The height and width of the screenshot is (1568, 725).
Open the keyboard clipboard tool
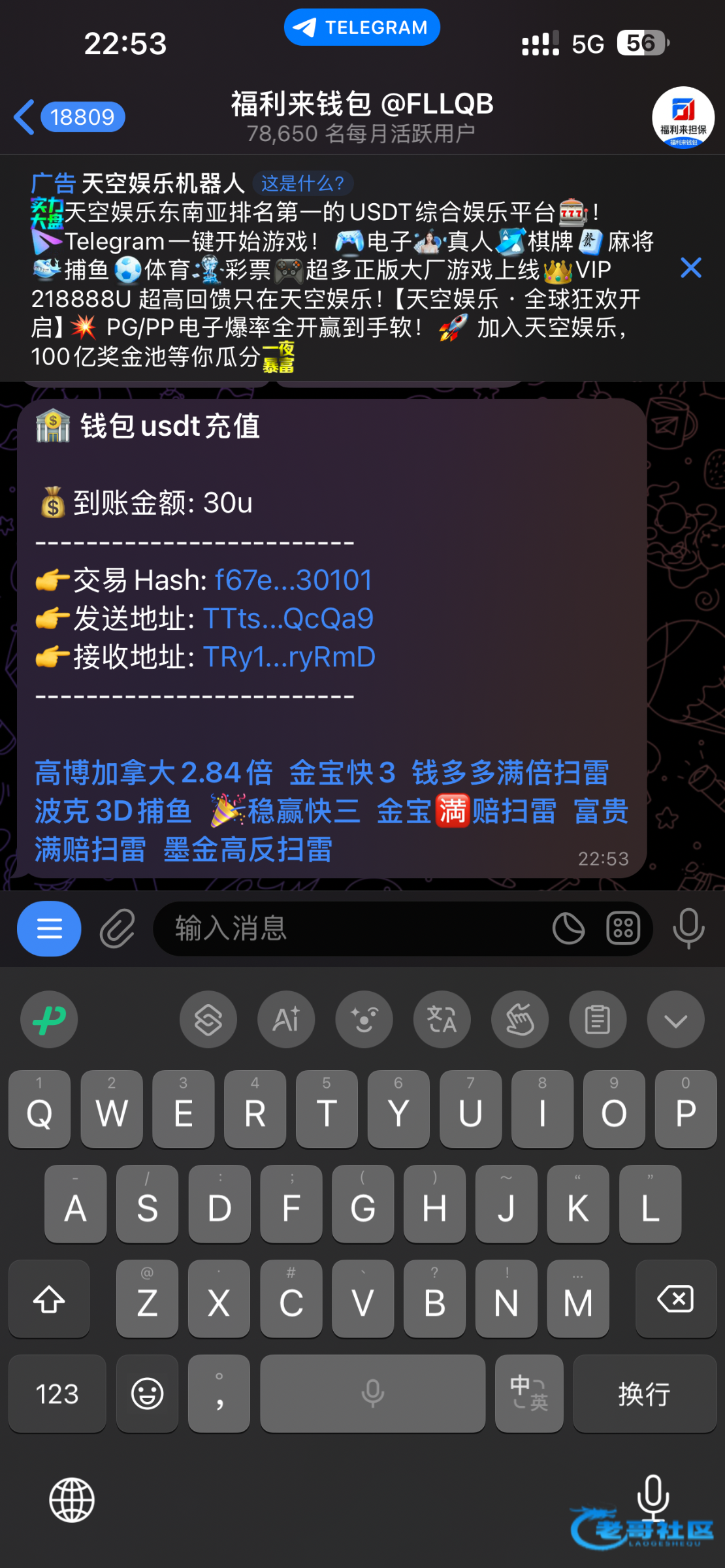coord(597,1019)
